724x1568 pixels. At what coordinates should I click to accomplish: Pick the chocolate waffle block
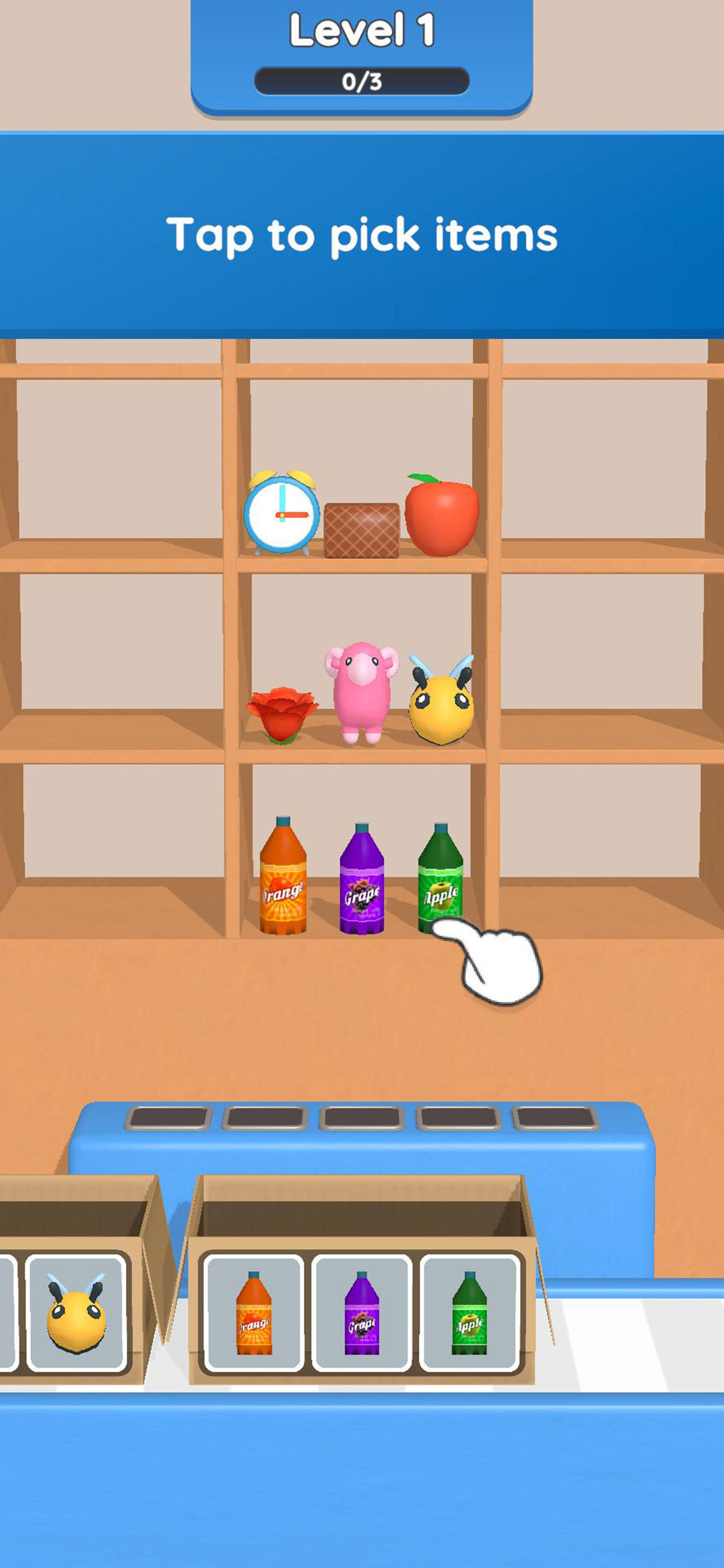[362, 531]
